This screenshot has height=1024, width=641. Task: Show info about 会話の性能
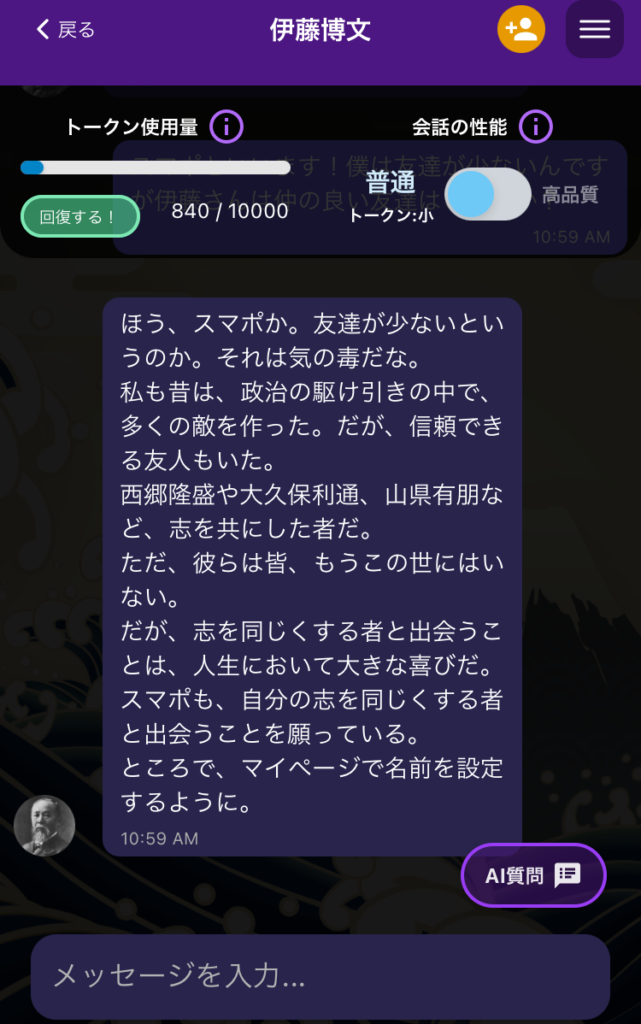[x=536, y=127]
